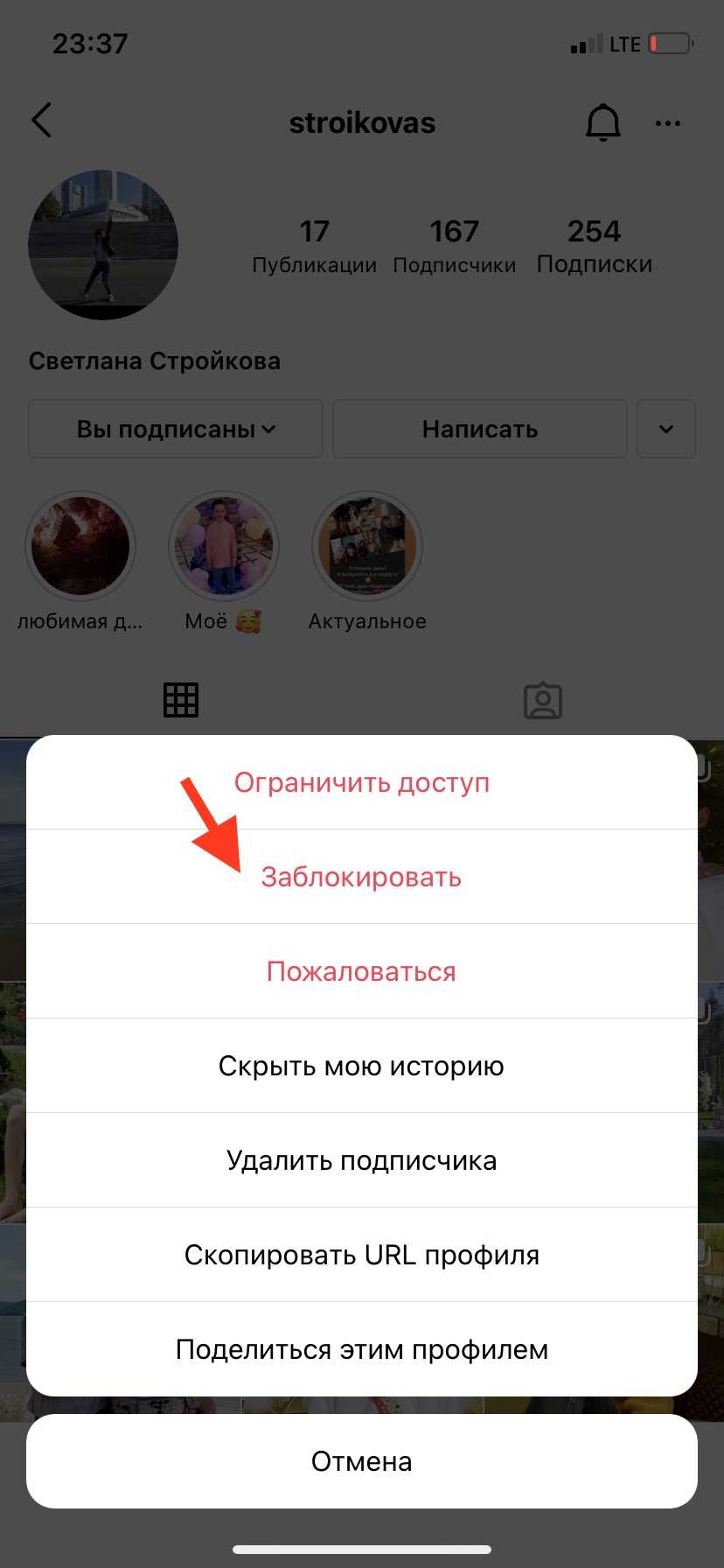Choose Заблокировать to block user
The width and height of the screenshot is (724, 1568).
pos(361,878)
